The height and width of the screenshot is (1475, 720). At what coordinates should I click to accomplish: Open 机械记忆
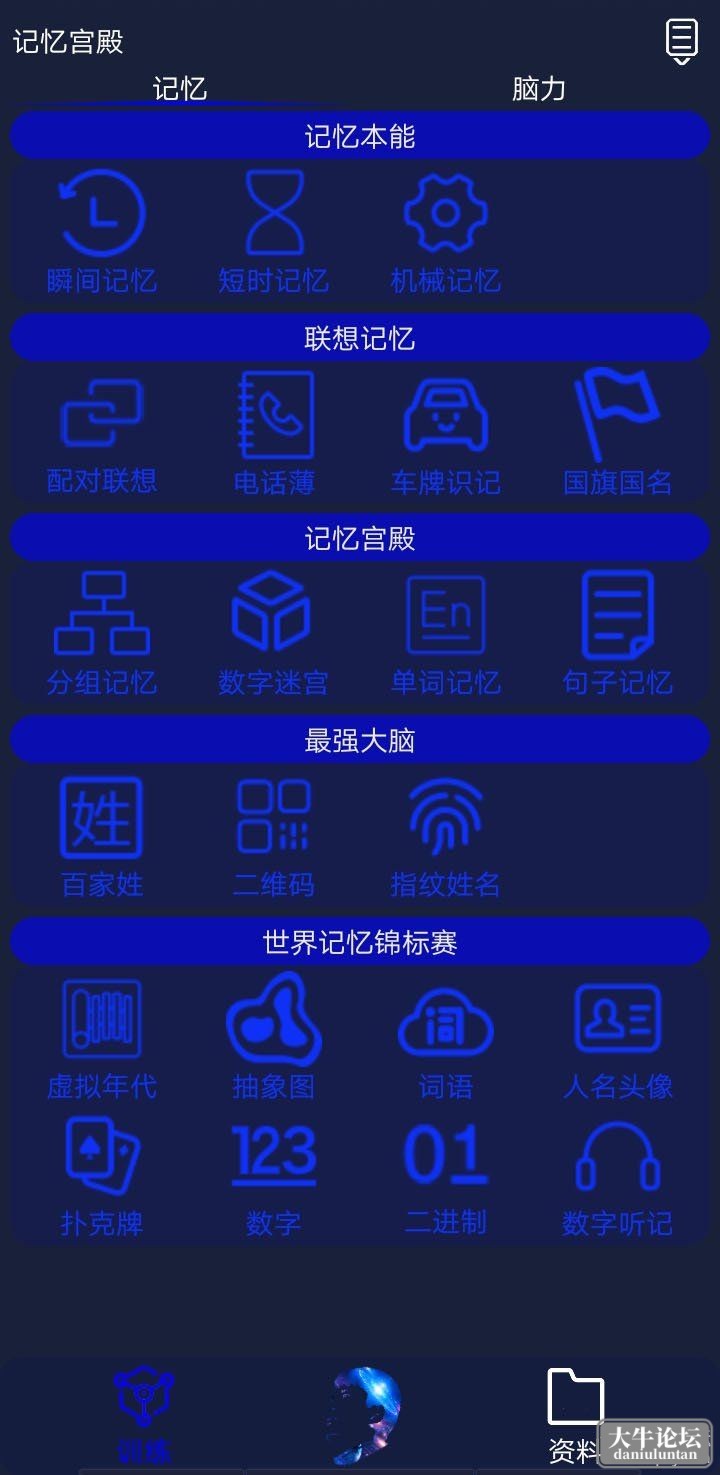pyautogui.click(x=446, y=232)
